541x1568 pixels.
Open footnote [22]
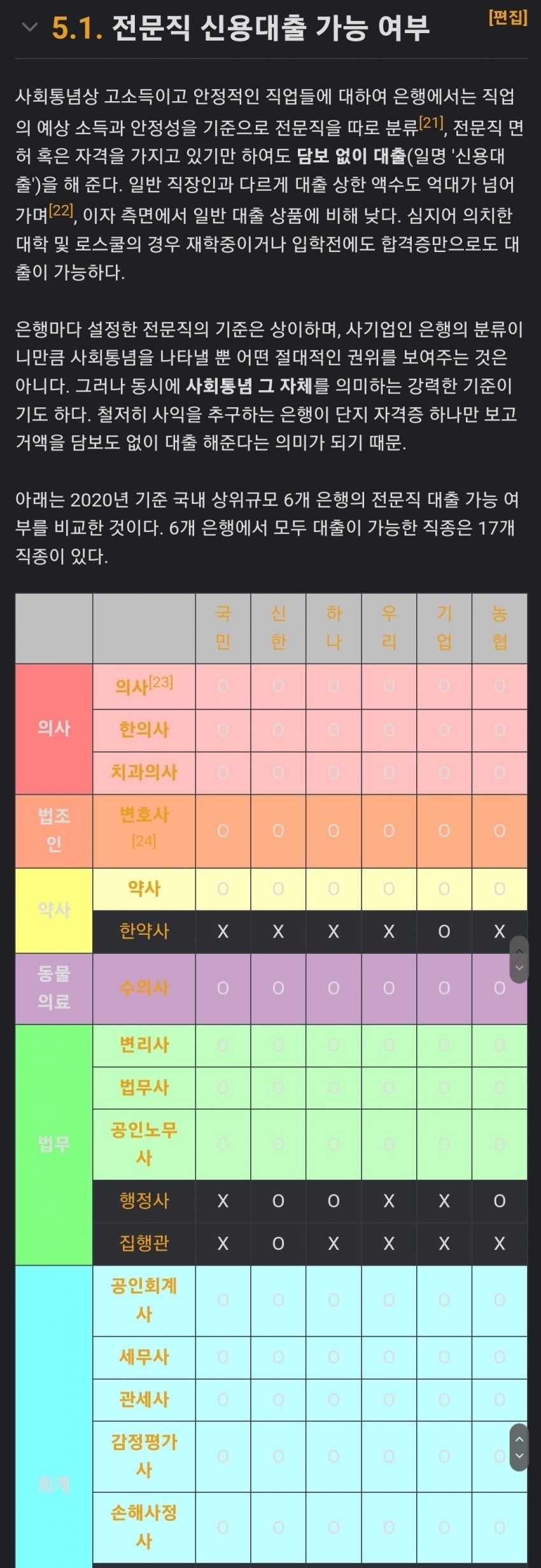(61, 211)
